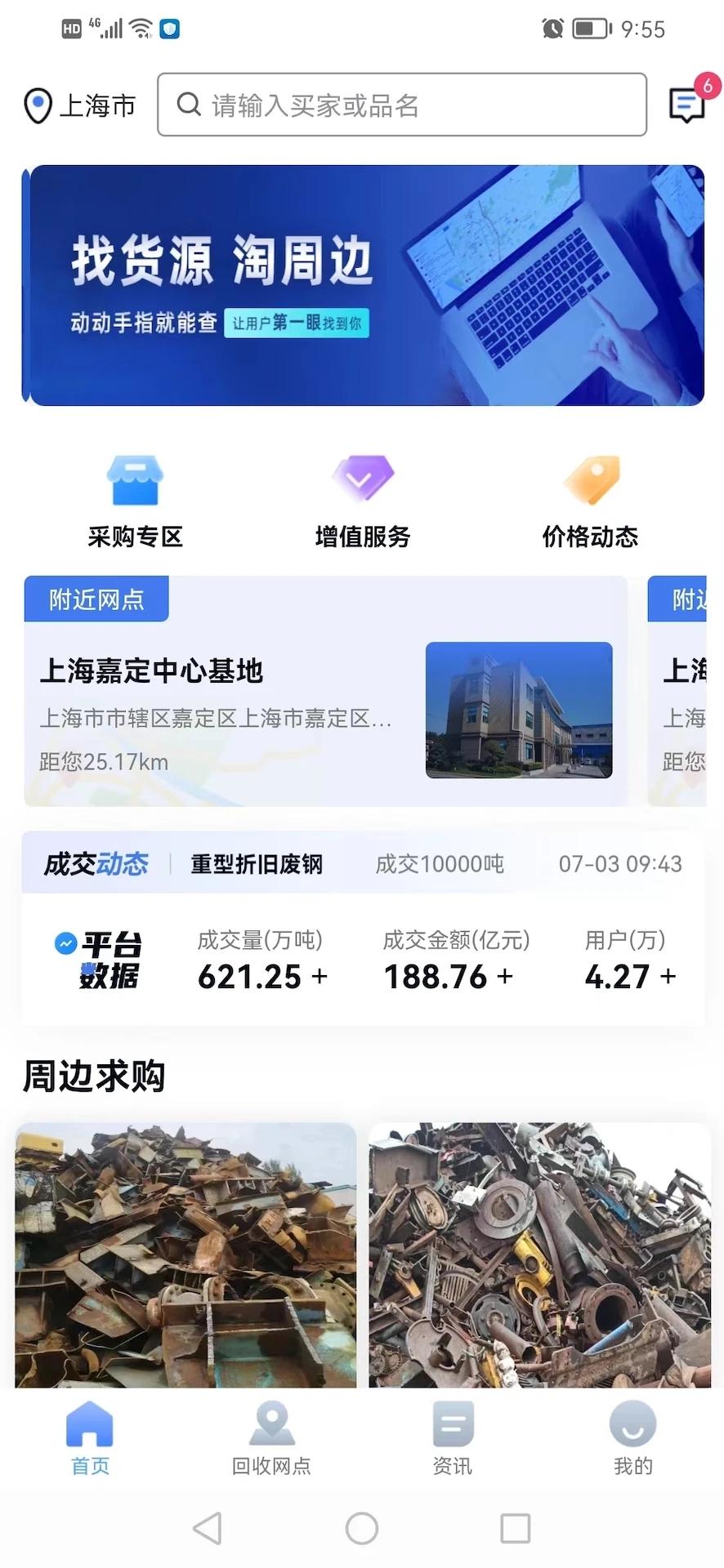Select the 首页 tab
Image resolution: width=724 pixels, height=1568 pixels.
pyautogui.click(x=90, y=1439)
